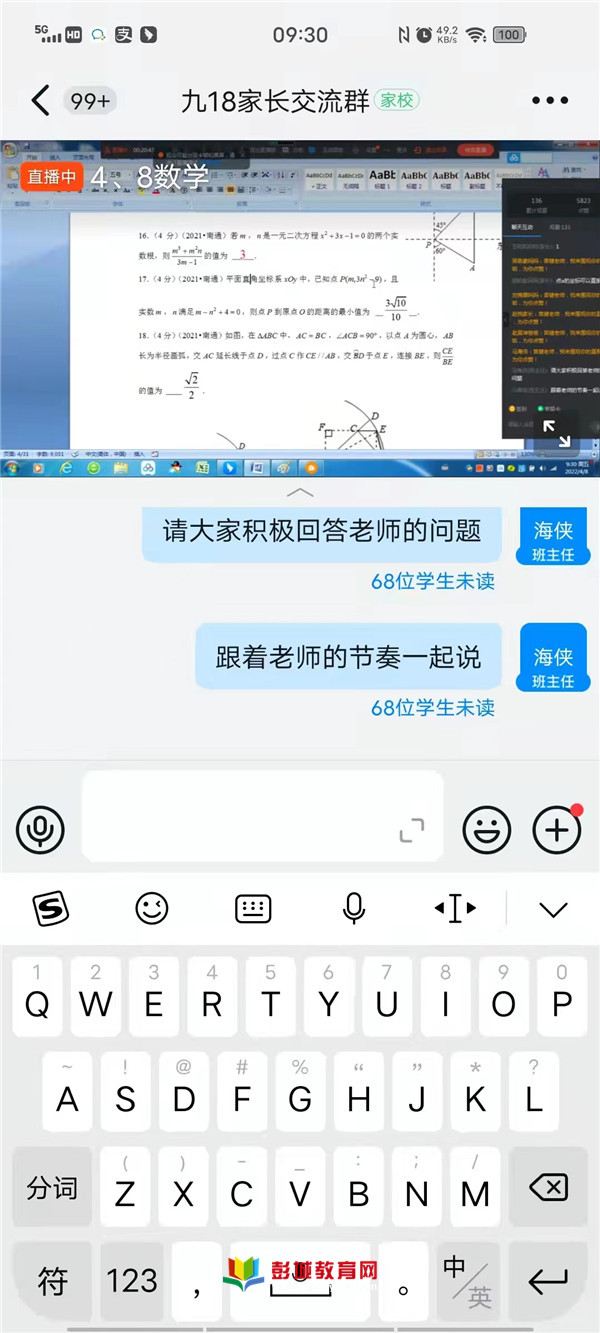Open the emoji picker in chat
The width and height of the screenshot is (600, 1333).
[x=487, y=829]
